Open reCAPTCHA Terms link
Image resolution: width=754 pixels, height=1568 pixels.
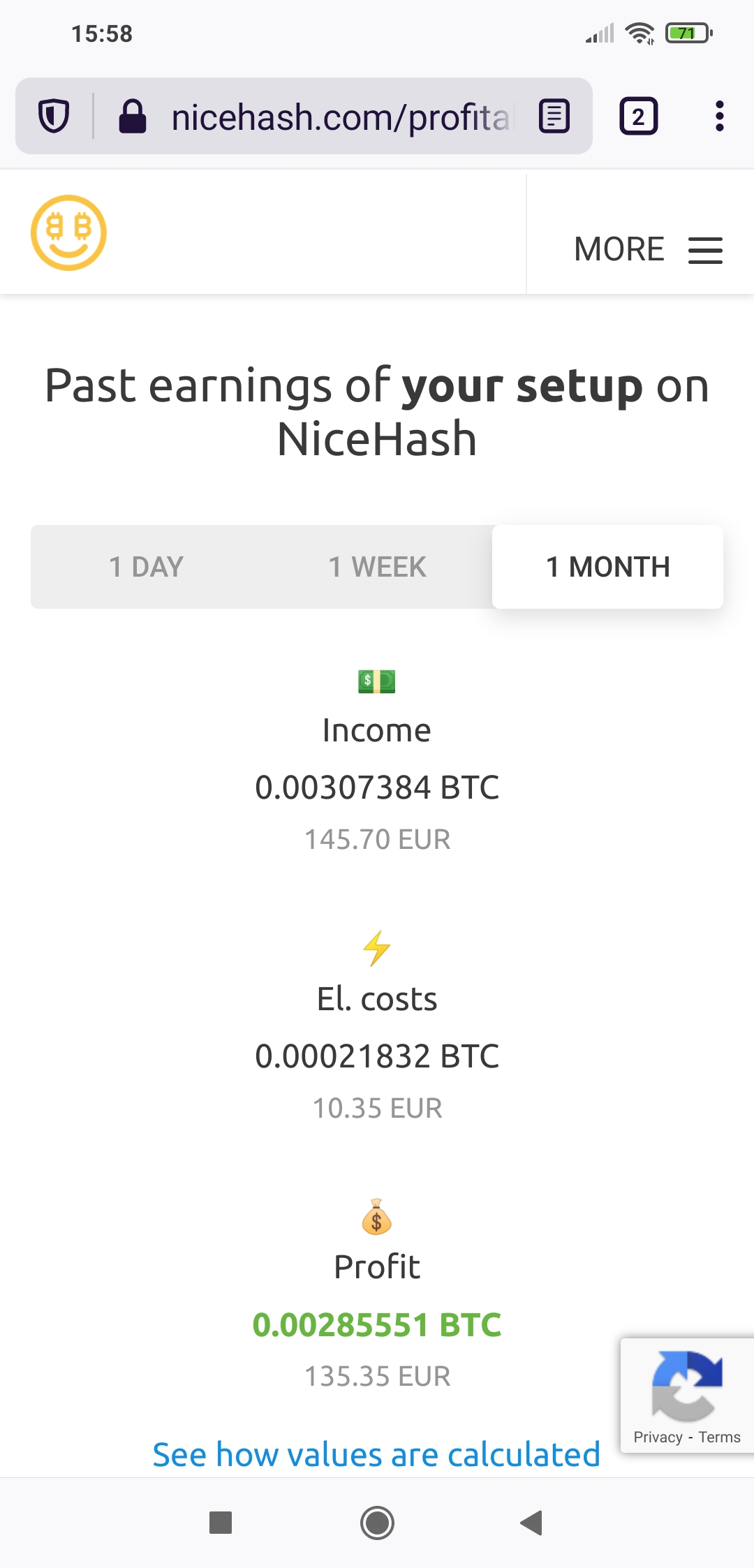(x=719, y=1437)
